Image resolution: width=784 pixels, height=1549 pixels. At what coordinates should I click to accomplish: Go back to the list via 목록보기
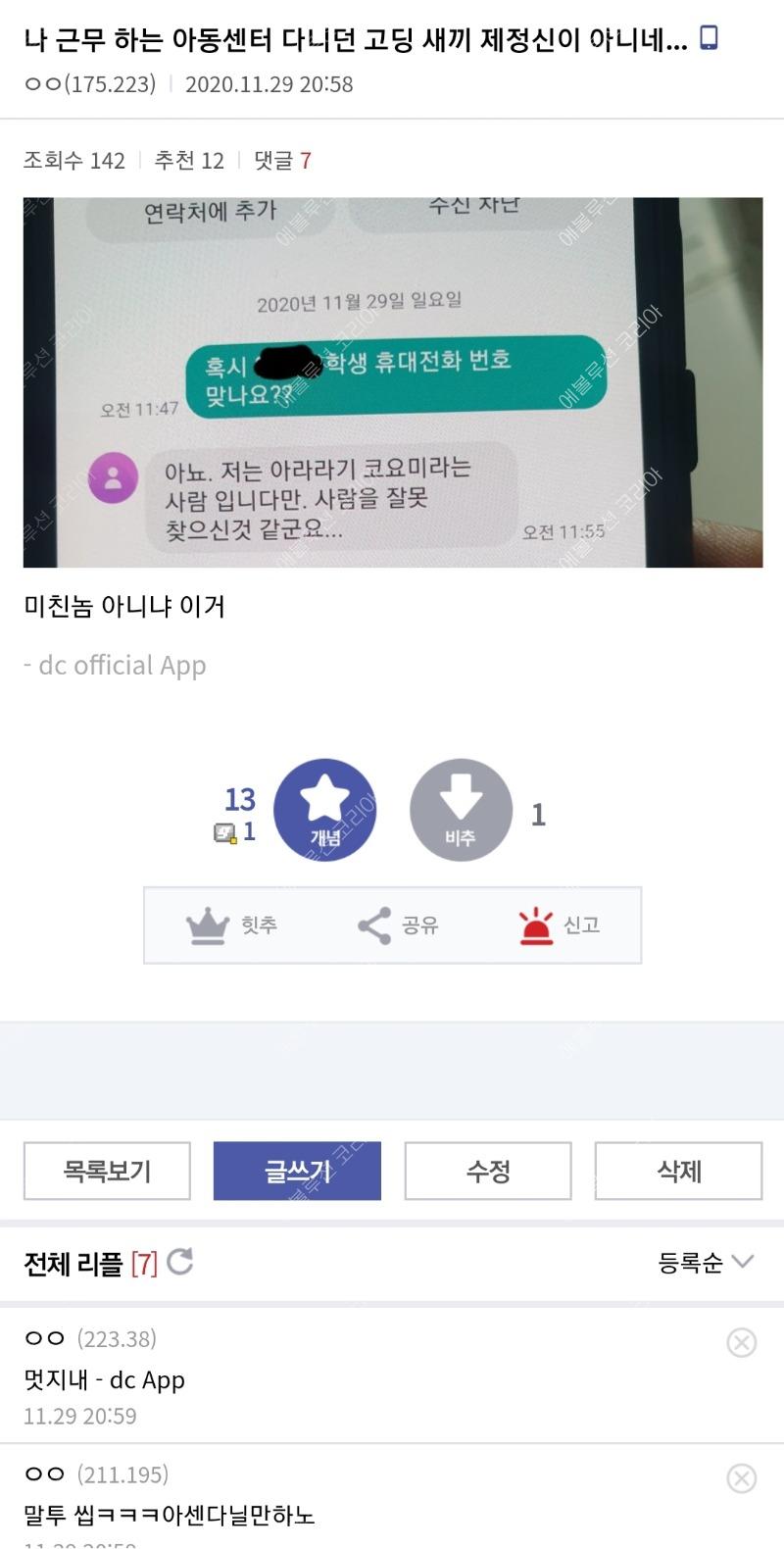click(107, 1171)
